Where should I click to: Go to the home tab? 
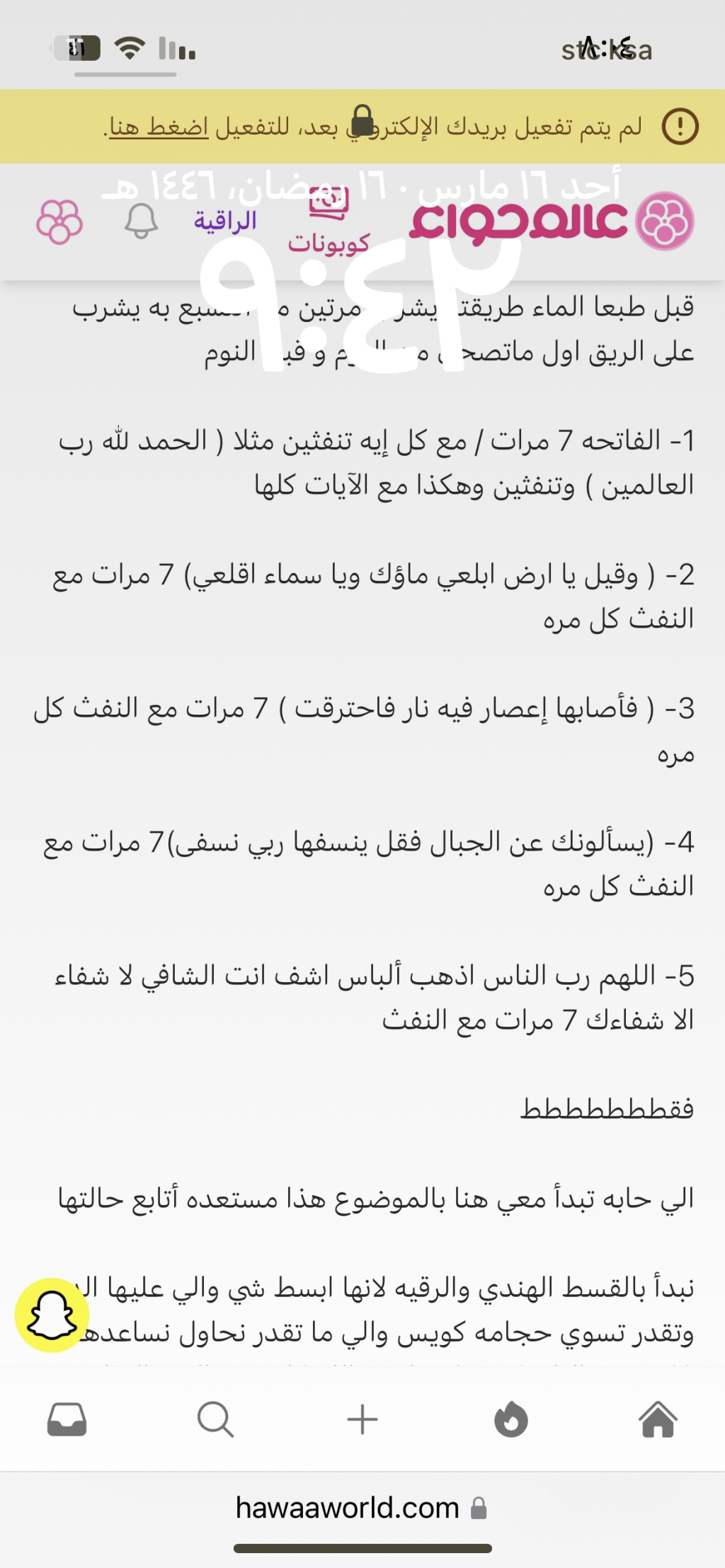tap(658, 1419)
